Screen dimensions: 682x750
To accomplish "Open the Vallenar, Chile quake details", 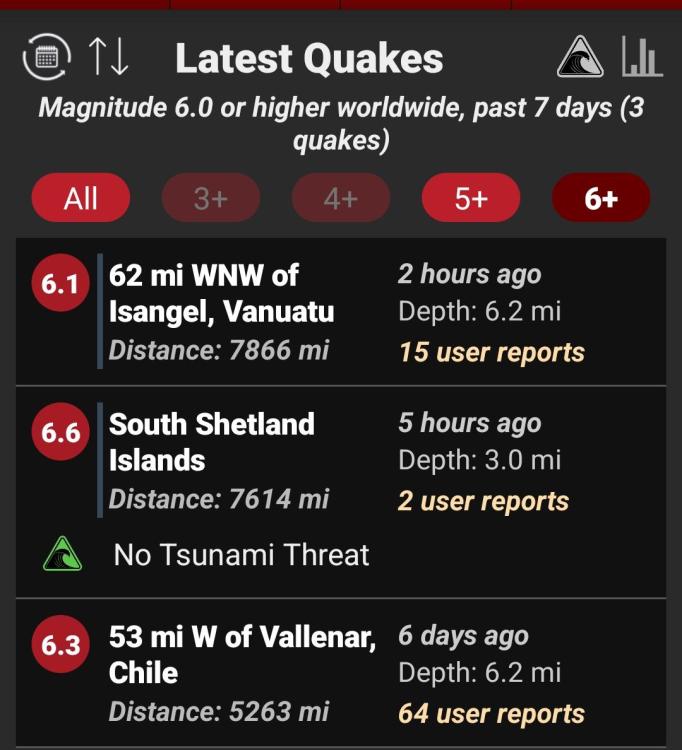I will (x=242, y=654).
